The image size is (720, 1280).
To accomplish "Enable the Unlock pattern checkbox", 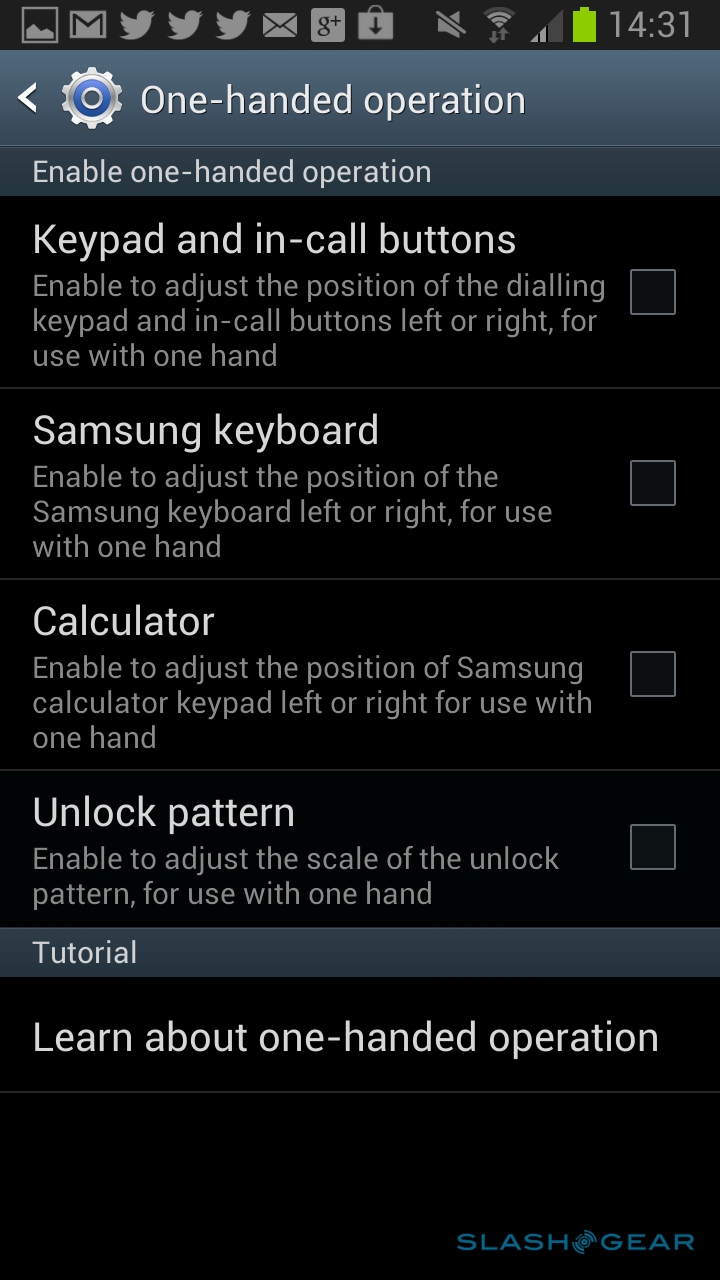I will (x=652, y=847).
